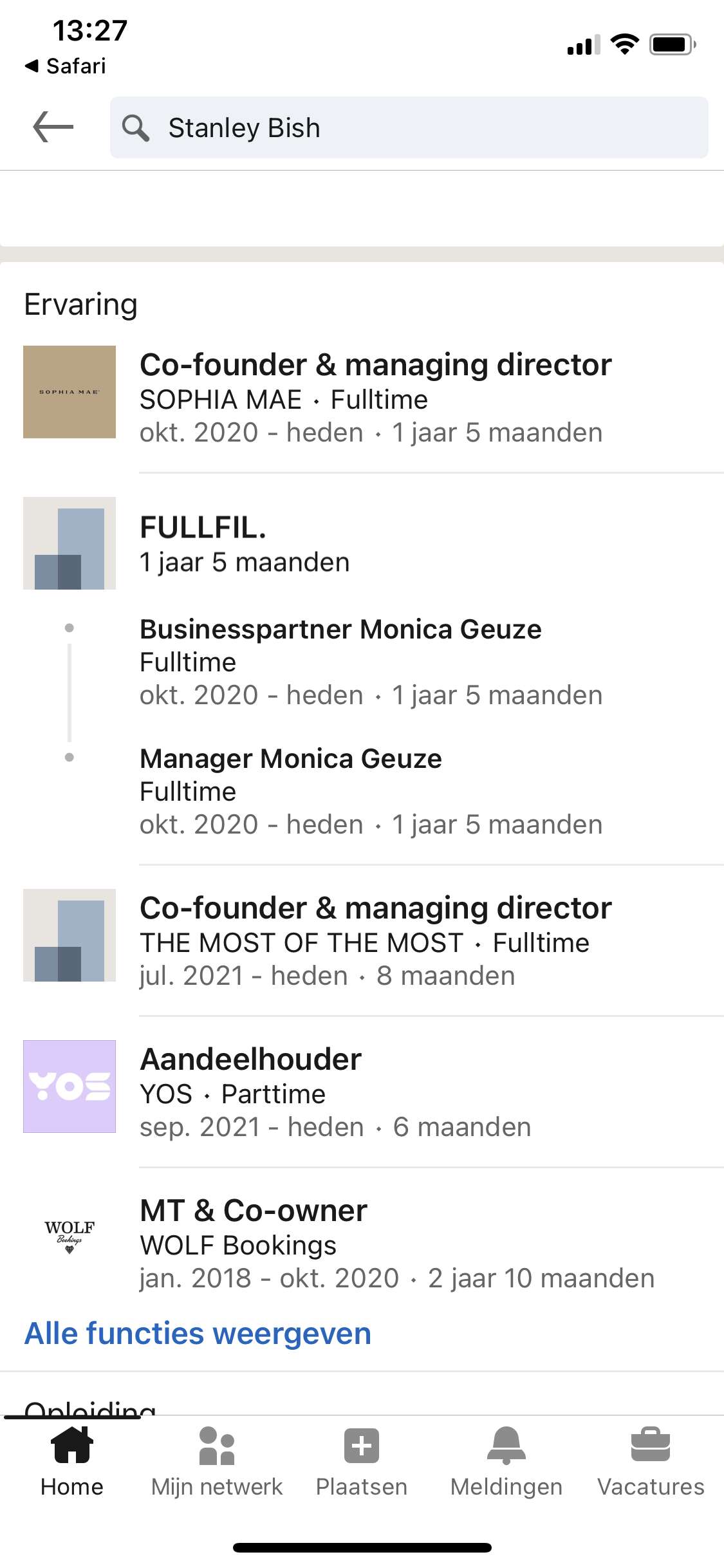Return to Safari via the status bar link
The width and height of the screenshot is (724, 1568).
pos(65,66)
